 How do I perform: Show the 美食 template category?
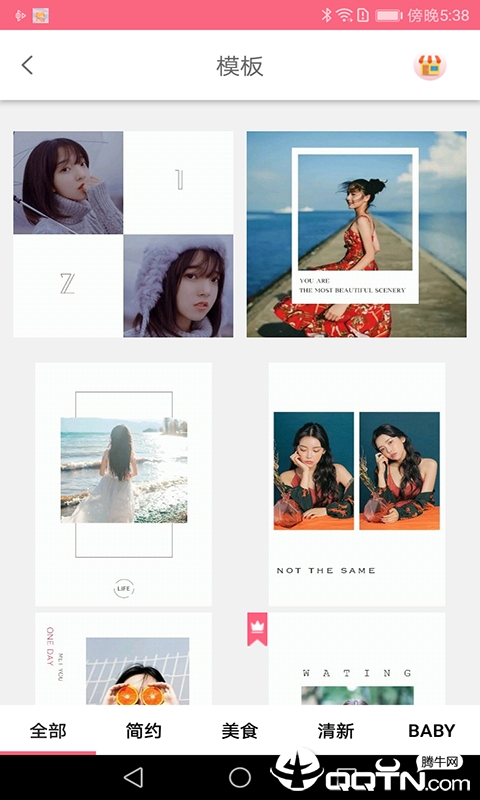[240, 731]
